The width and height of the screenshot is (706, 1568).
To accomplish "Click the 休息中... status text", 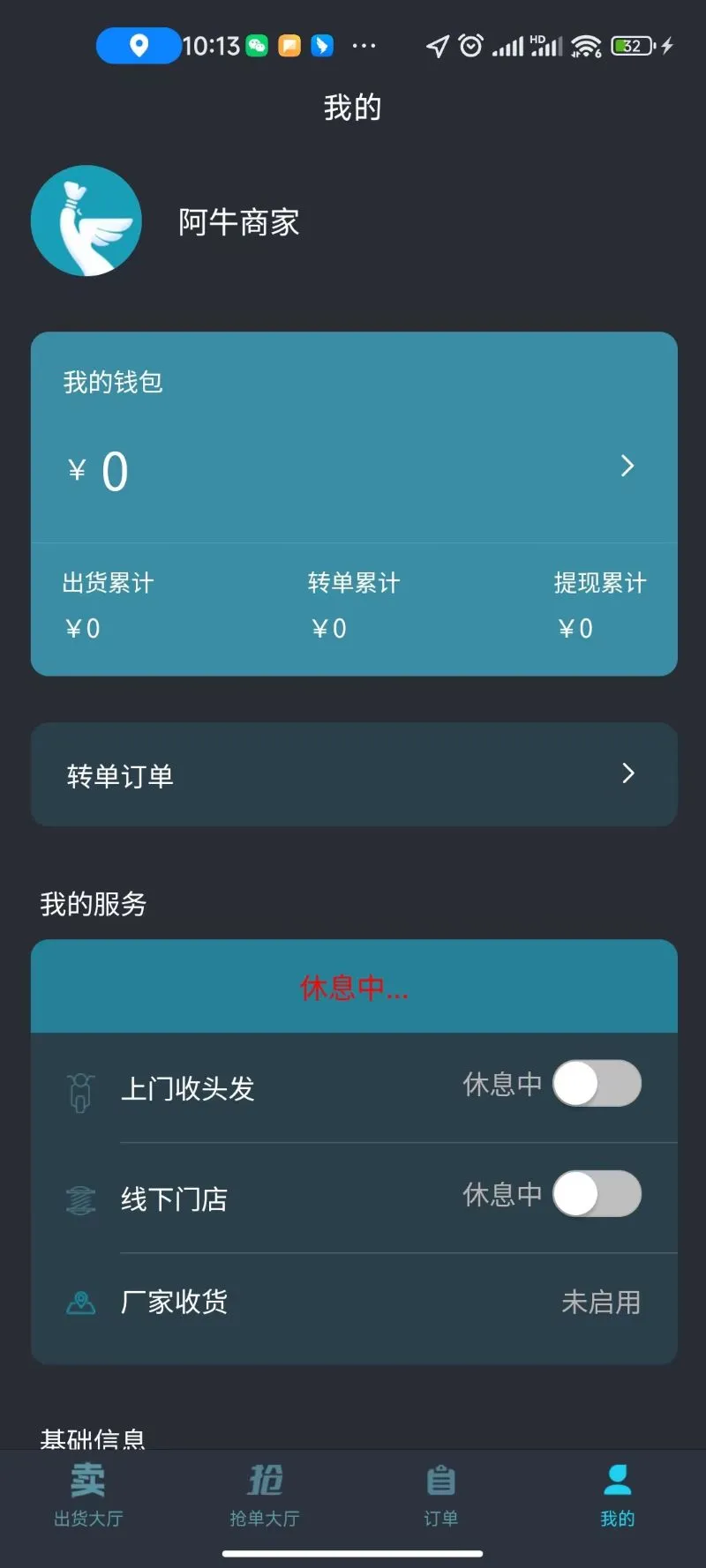I will (x=353, y=990).
